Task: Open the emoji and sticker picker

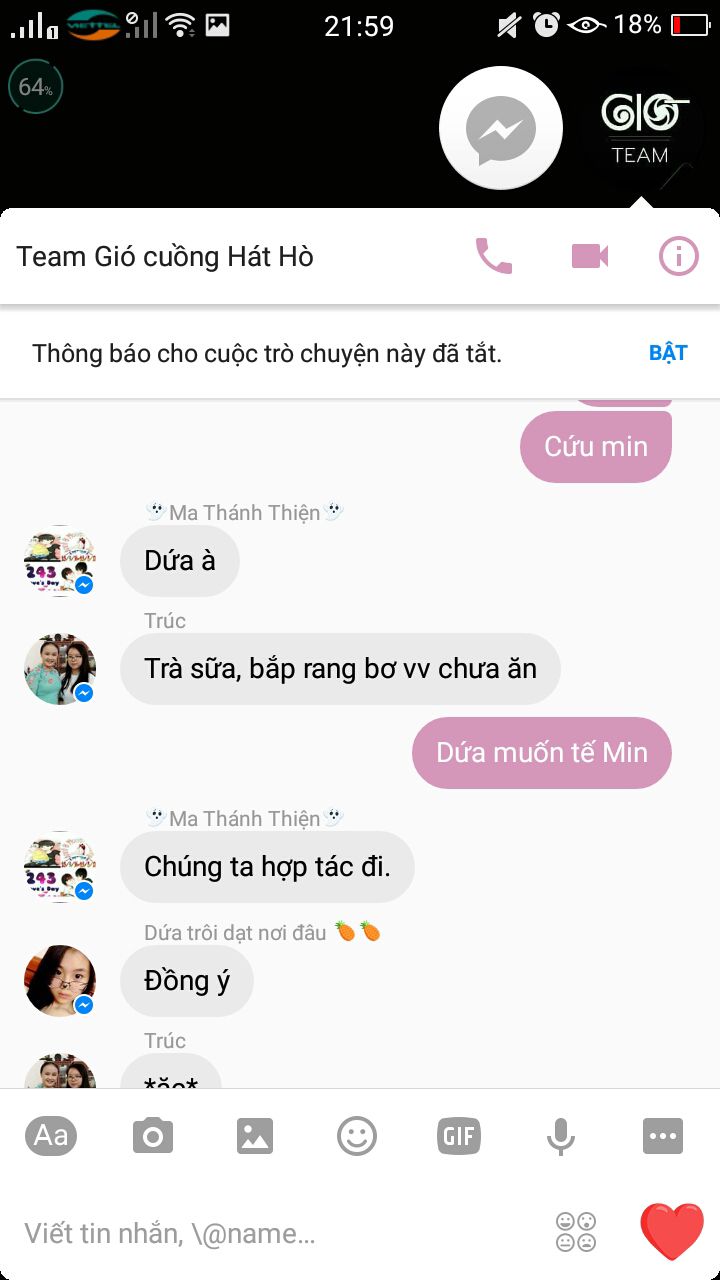Action: (356, 1136)
